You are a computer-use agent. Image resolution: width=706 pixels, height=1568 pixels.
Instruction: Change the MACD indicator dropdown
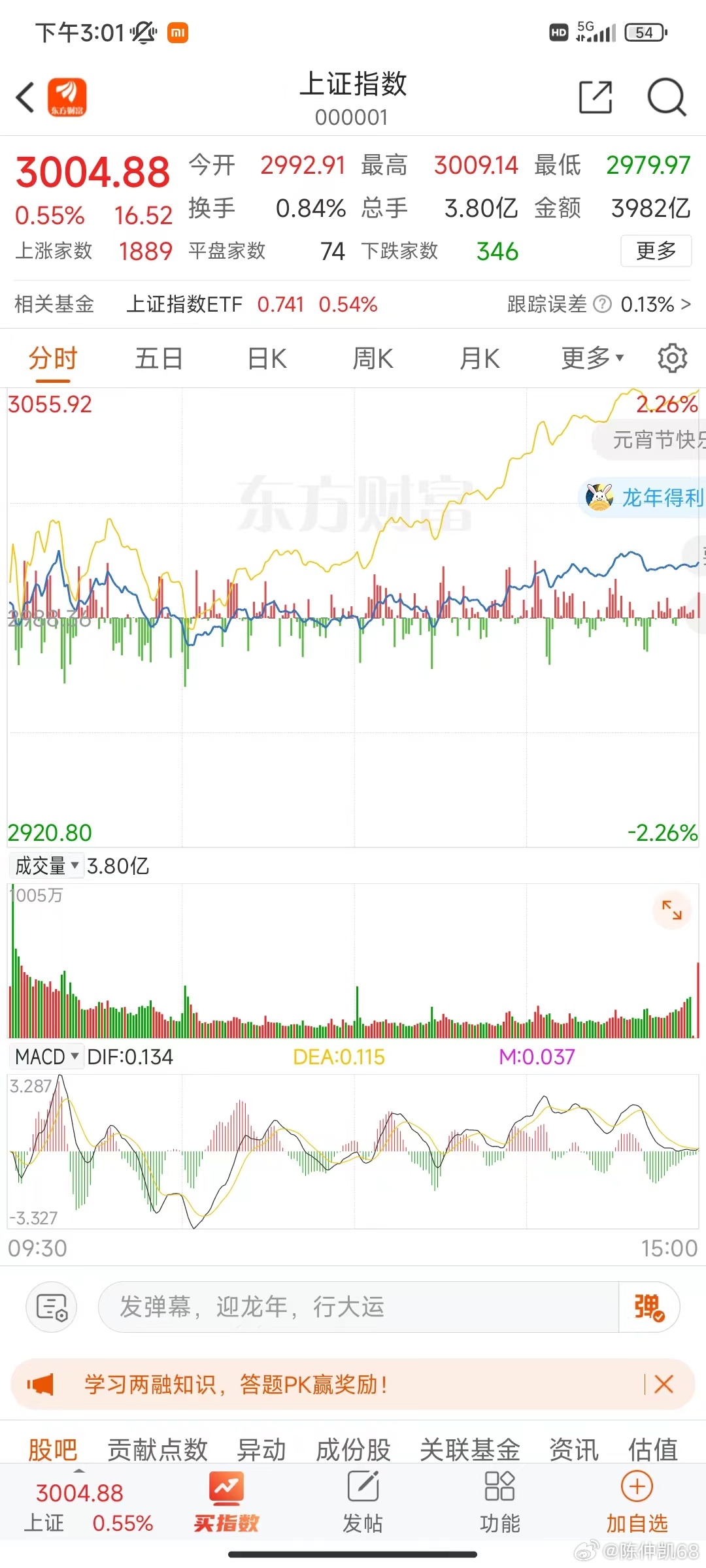[47, 1056]
